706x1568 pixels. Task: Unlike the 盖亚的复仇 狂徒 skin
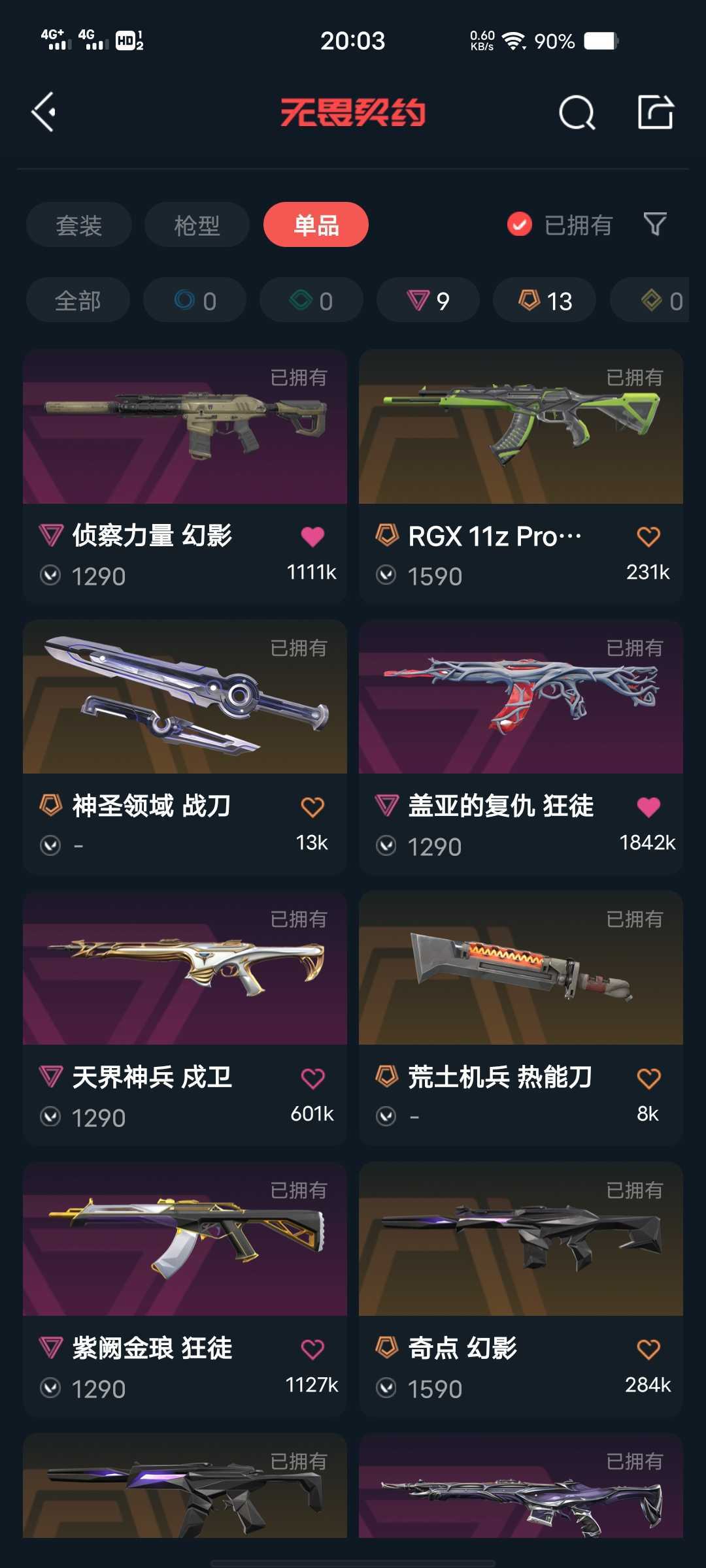coord(648,807)
